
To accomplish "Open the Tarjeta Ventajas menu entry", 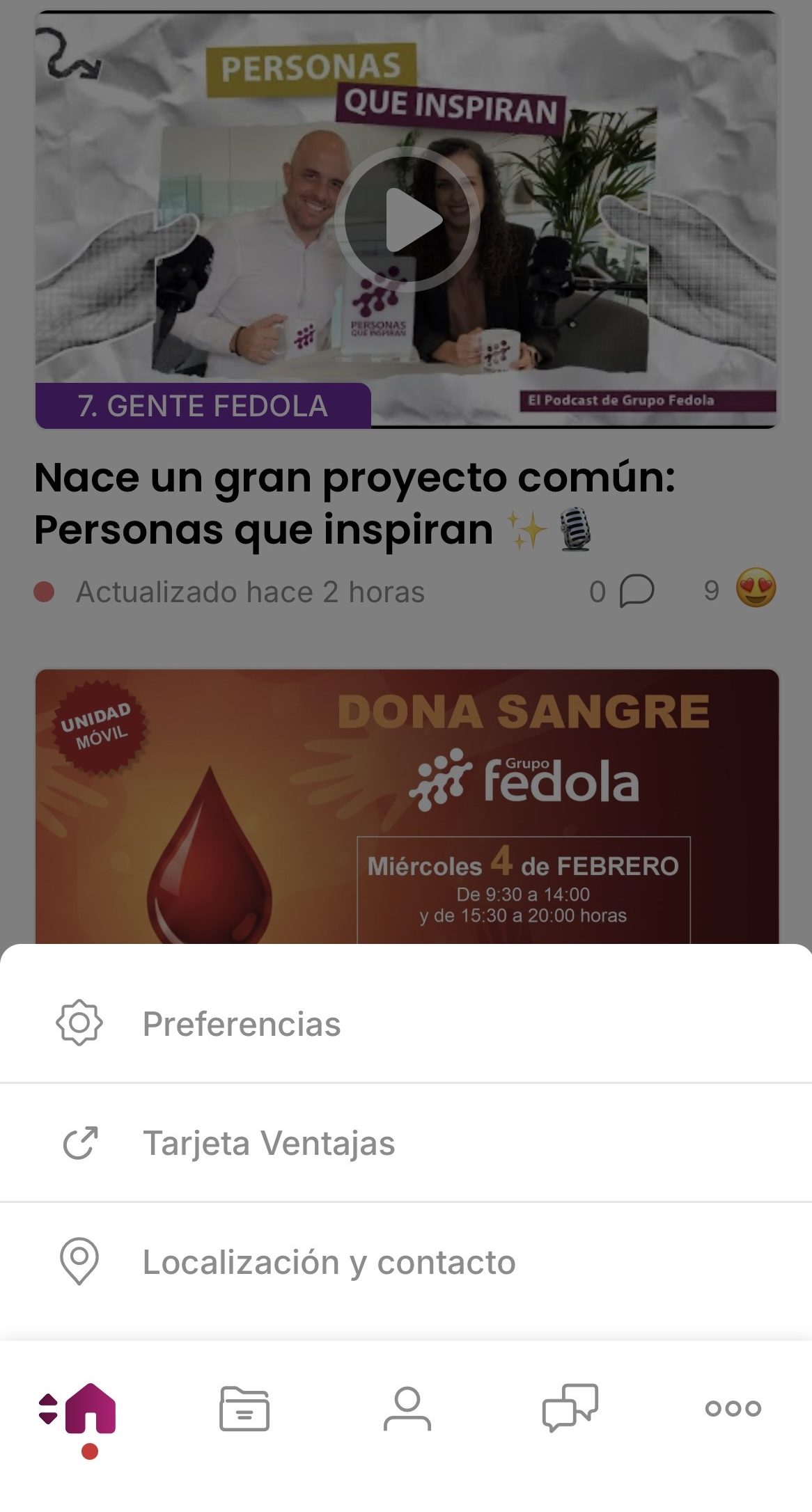I will pyautogui.click(x=269, y=1142).
